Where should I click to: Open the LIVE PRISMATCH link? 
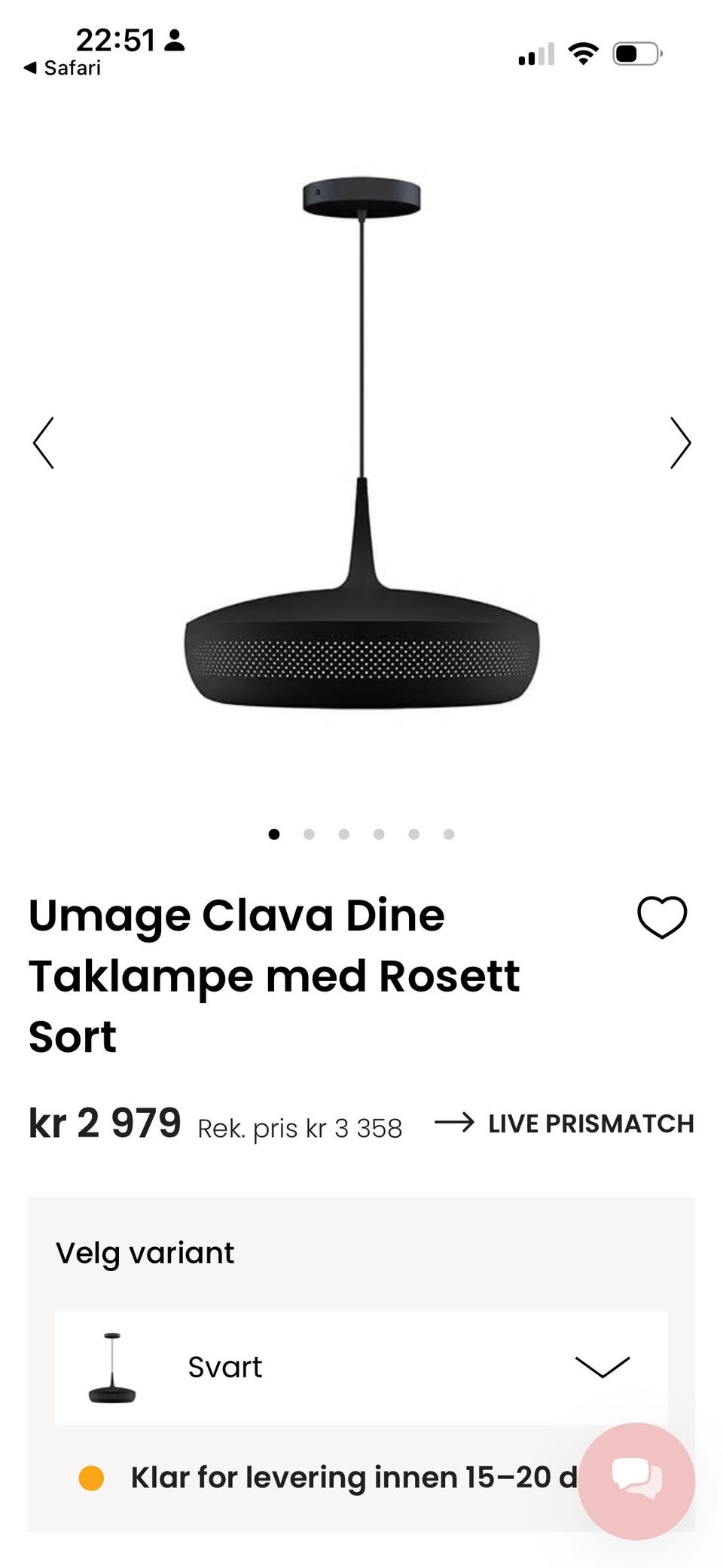[x=564, y=1123]
